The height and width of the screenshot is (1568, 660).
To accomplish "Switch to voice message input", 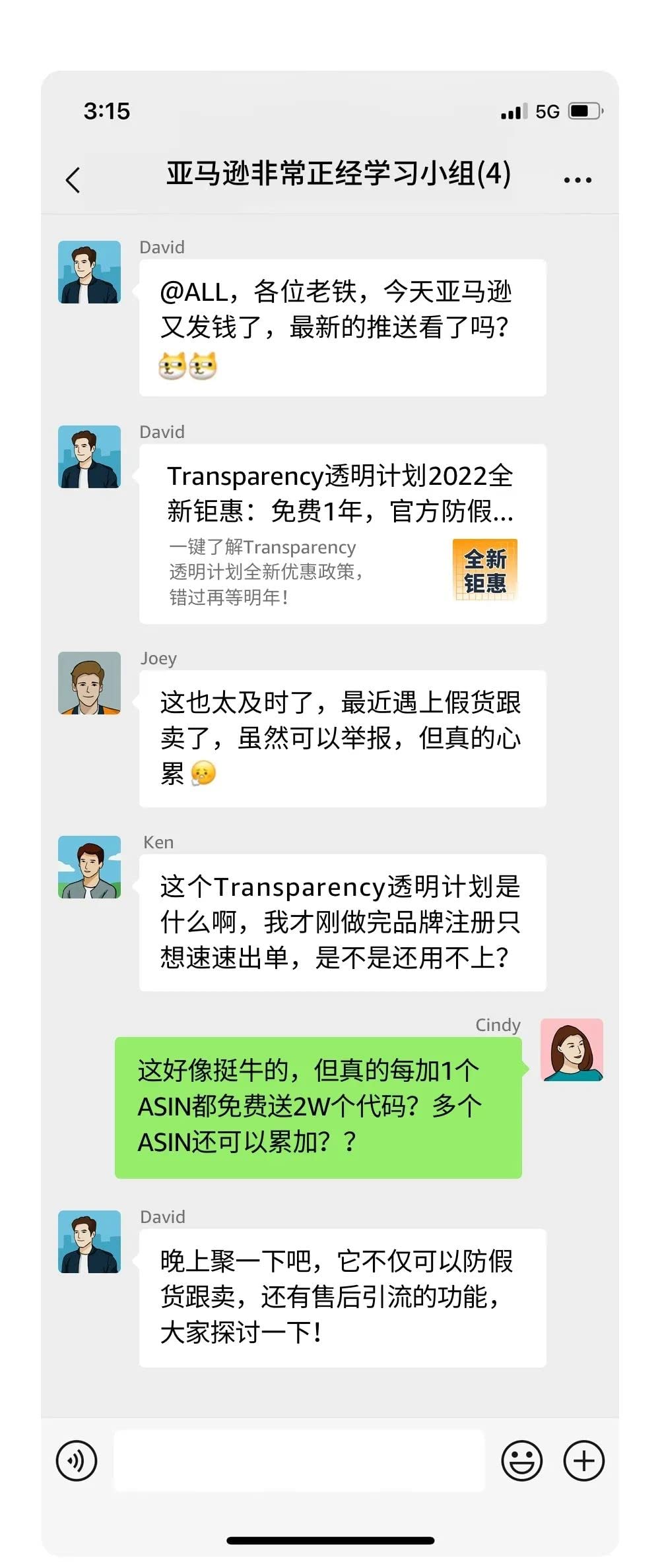I will tap(77, 1460).
